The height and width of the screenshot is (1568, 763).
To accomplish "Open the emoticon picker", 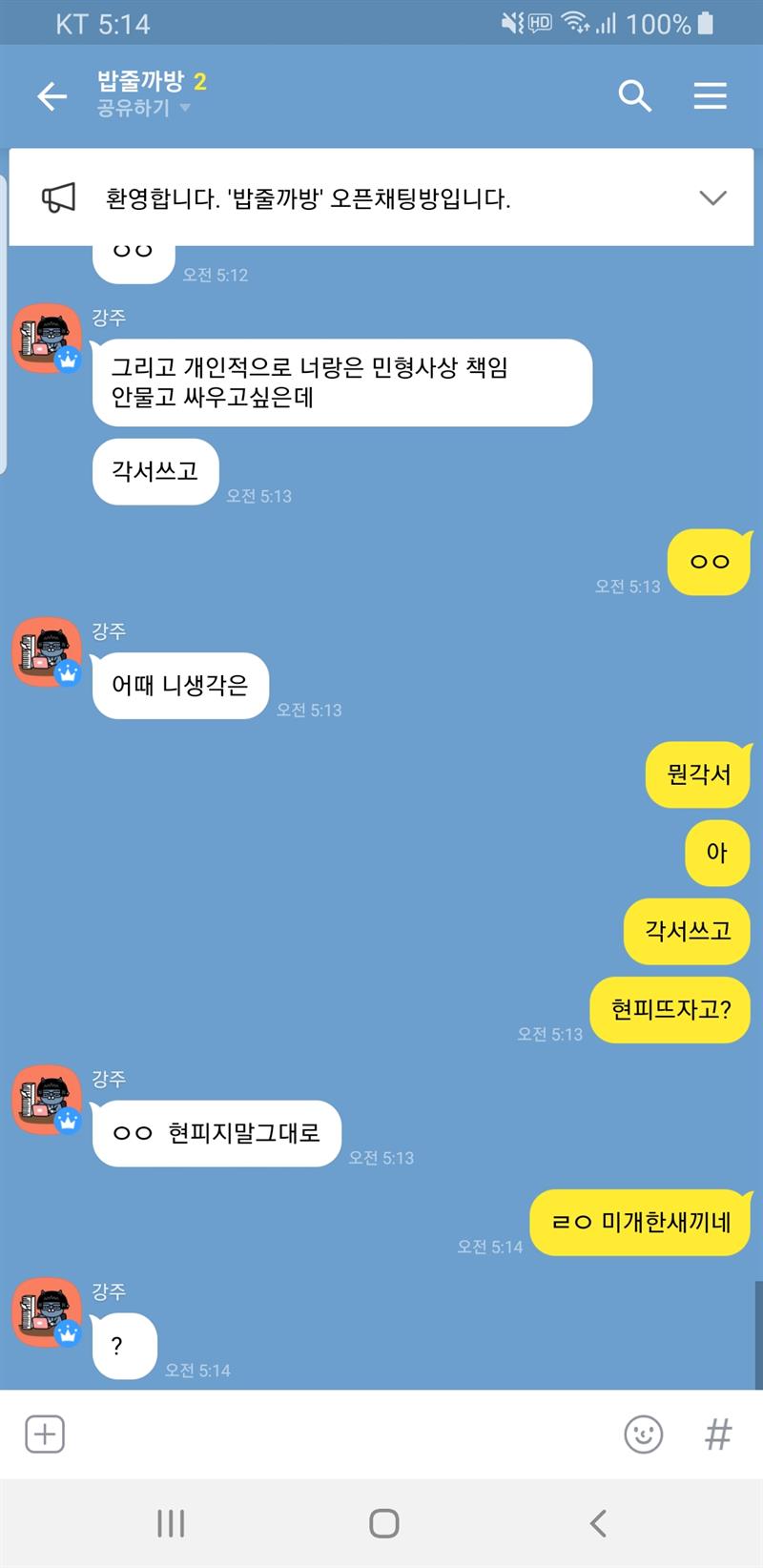I will 643,1434.
